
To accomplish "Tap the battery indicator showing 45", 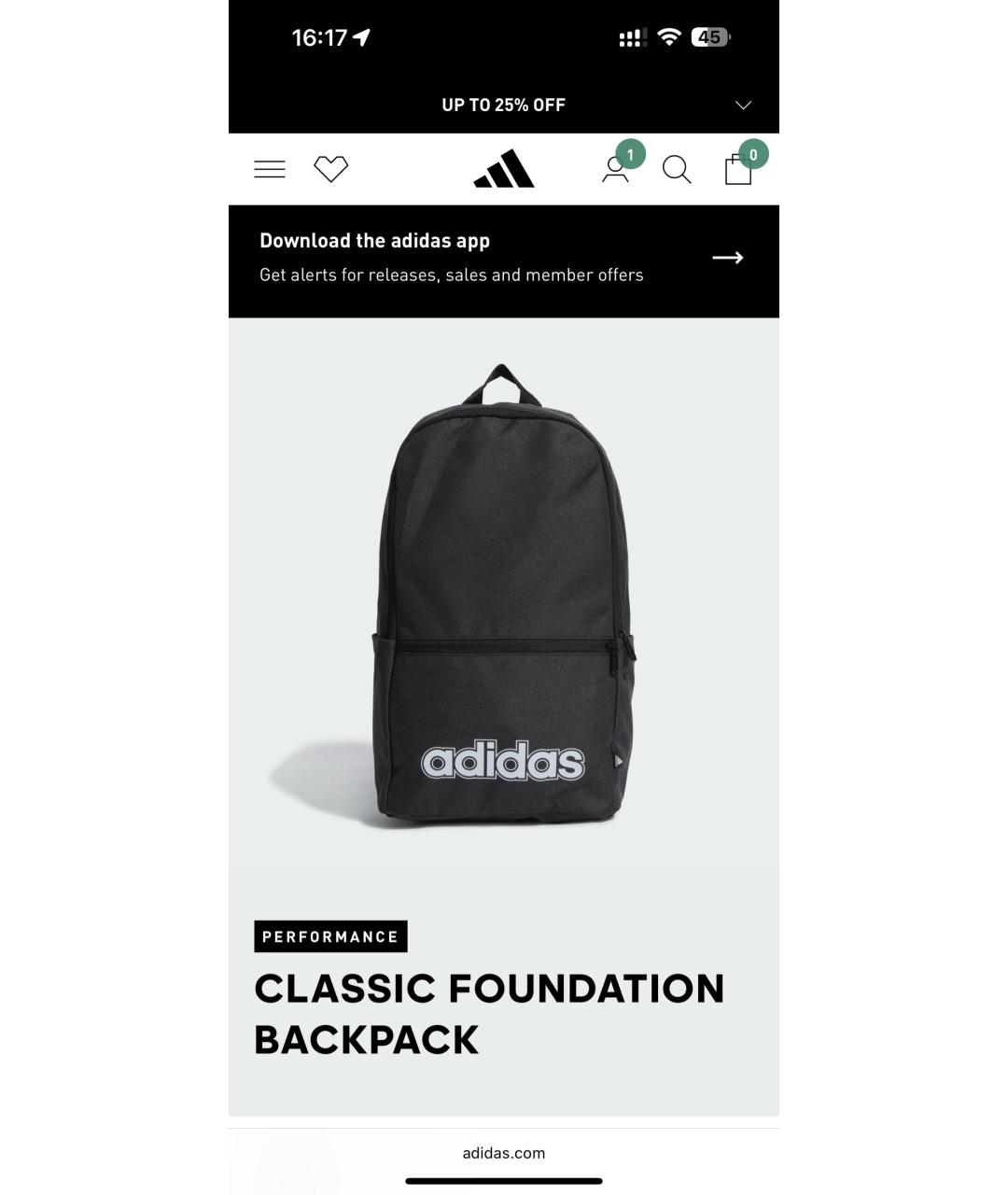I will [x=708, y=37].
